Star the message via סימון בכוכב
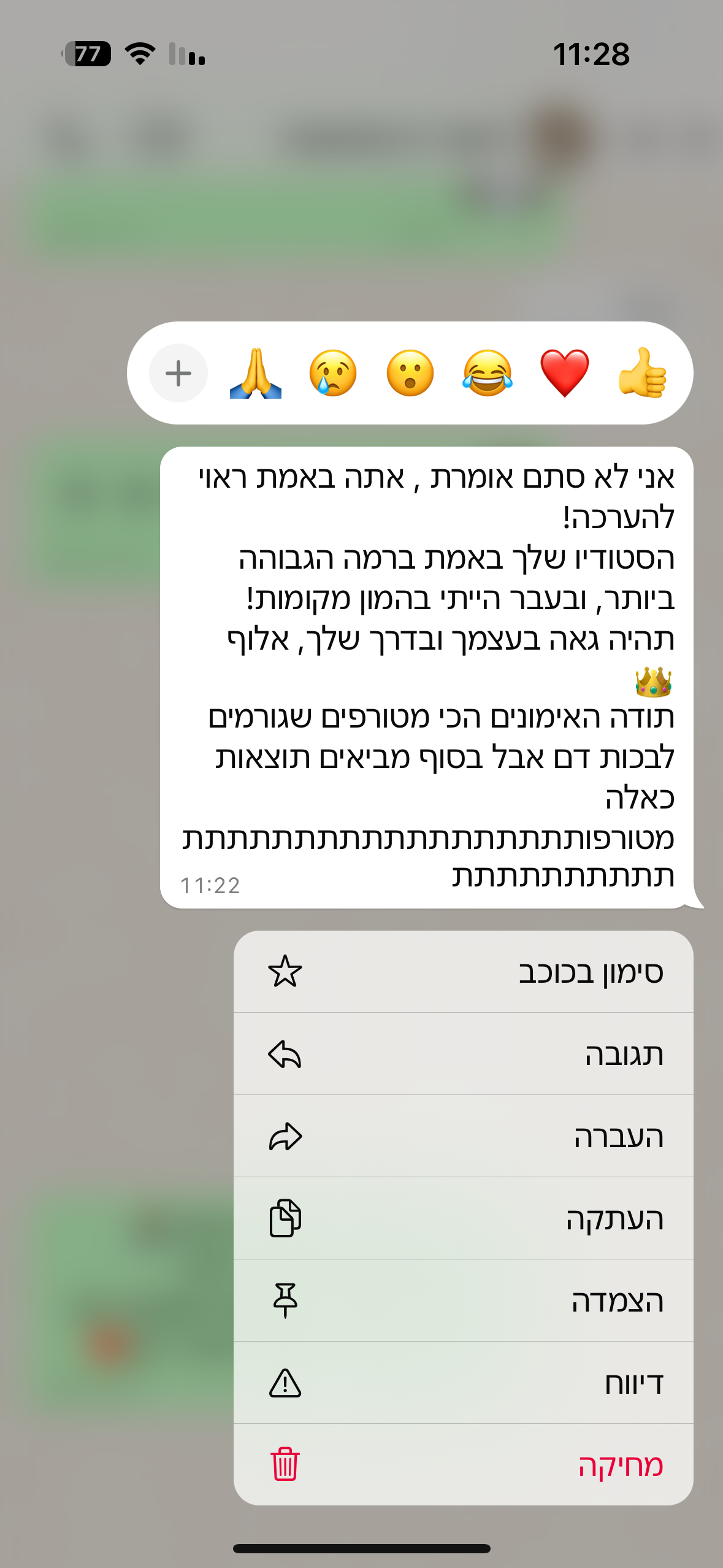723x1568 pixels. [x=463, y=972]
